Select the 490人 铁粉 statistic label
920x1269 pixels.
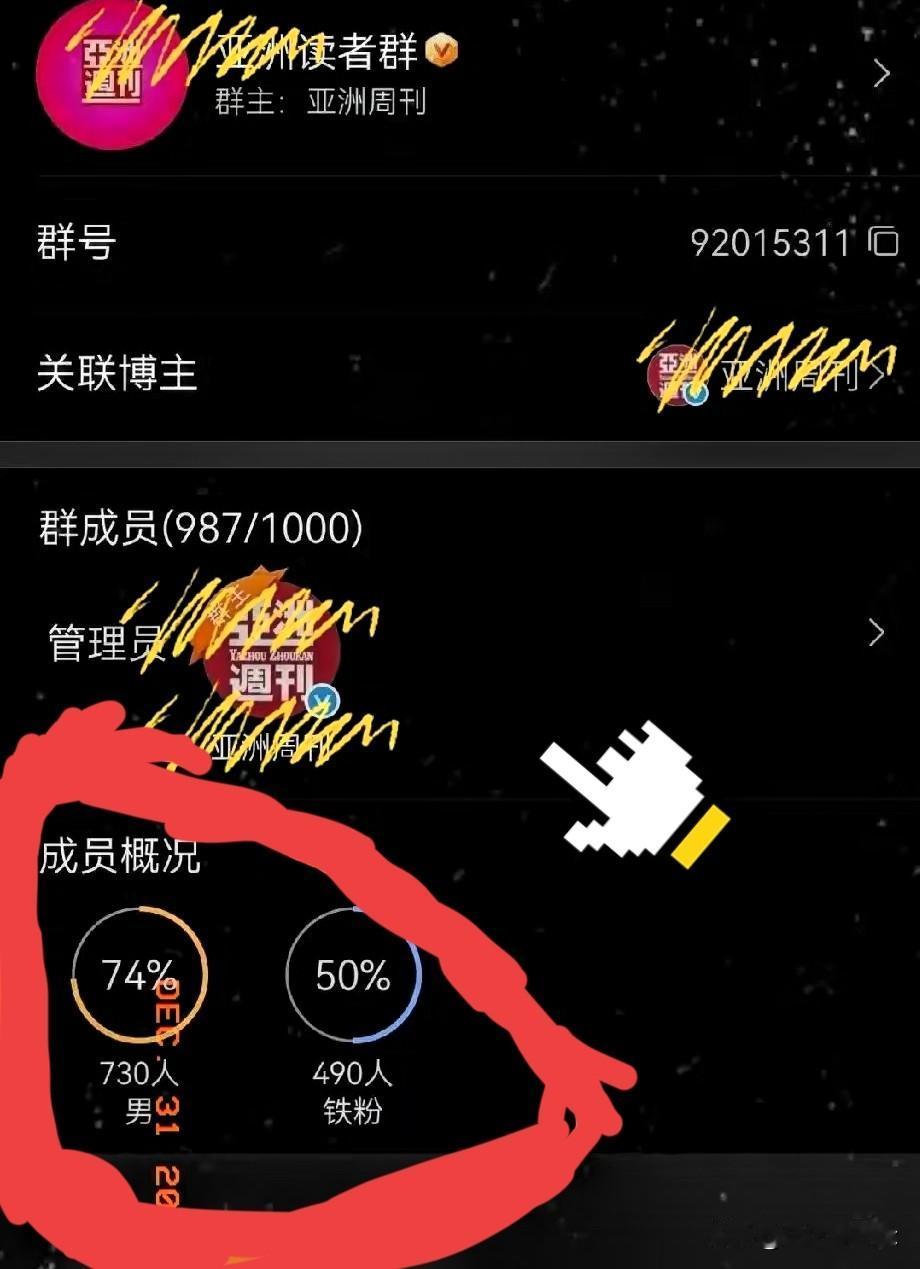point(352,1090)
